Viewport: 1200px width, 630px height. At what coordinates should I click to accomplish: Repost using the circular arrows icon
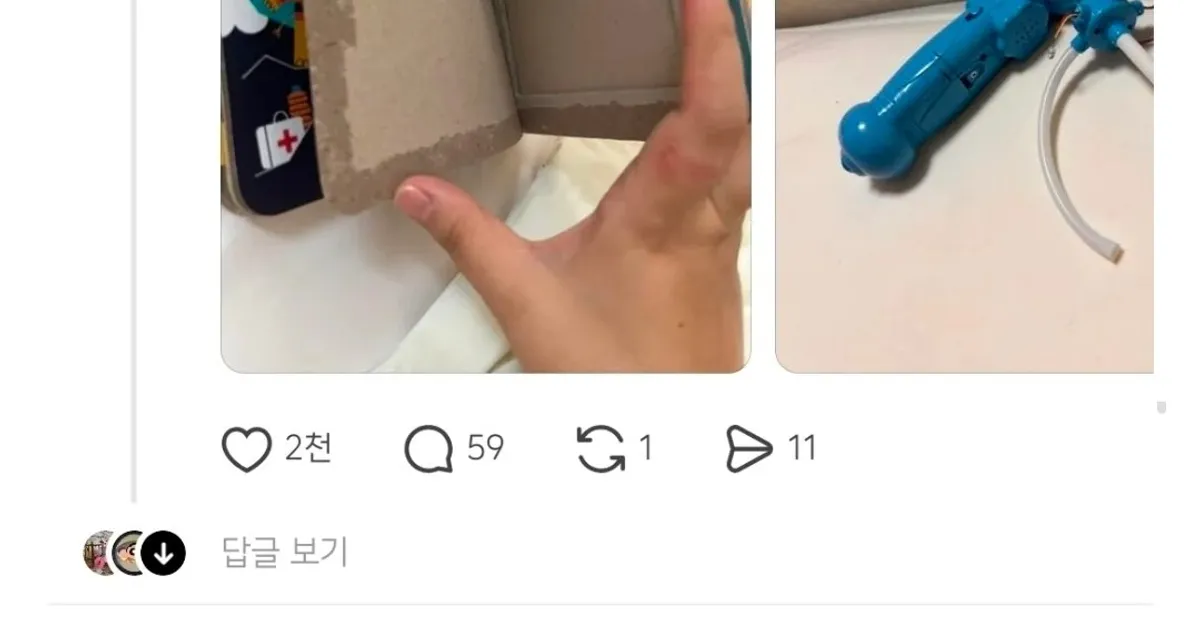tap(600, 449)
